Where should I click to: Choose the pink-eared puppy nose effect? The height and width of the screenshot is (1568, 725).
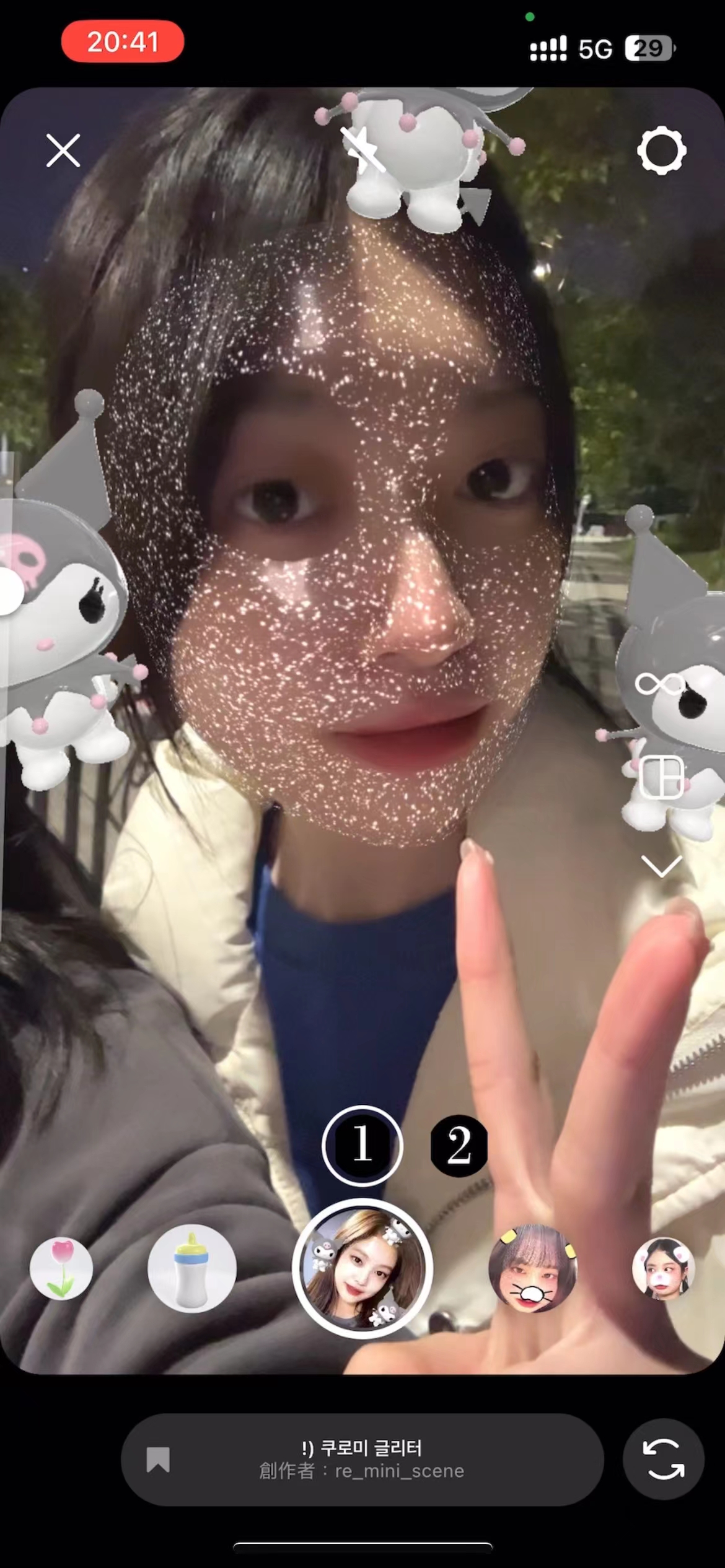663,1268
